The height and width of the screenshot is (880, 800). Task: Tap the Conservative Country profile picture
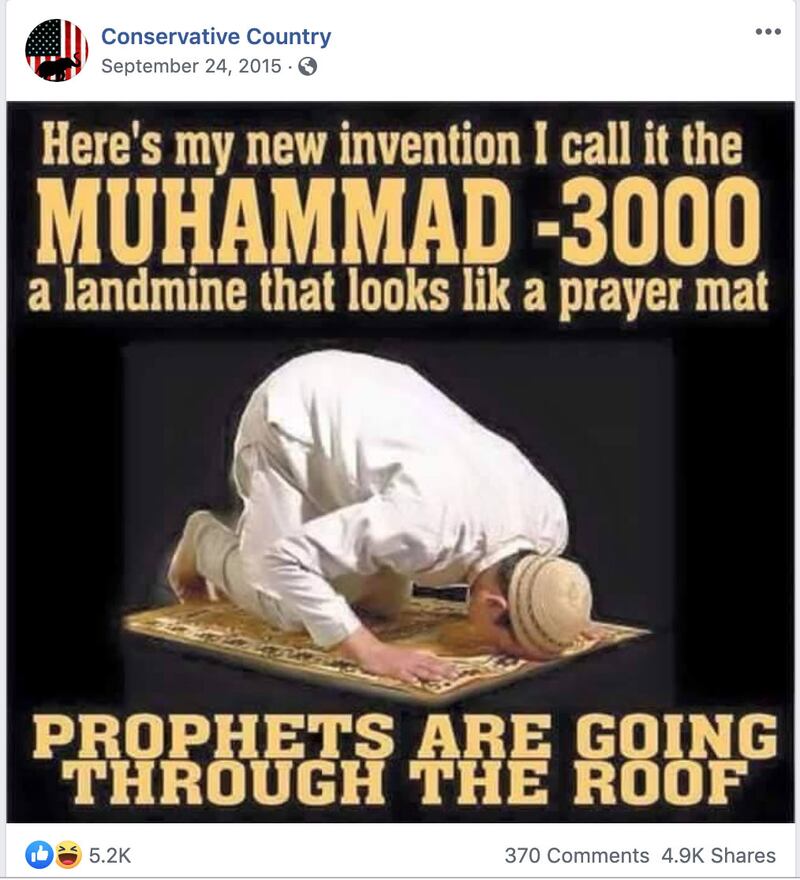(56, 51)
